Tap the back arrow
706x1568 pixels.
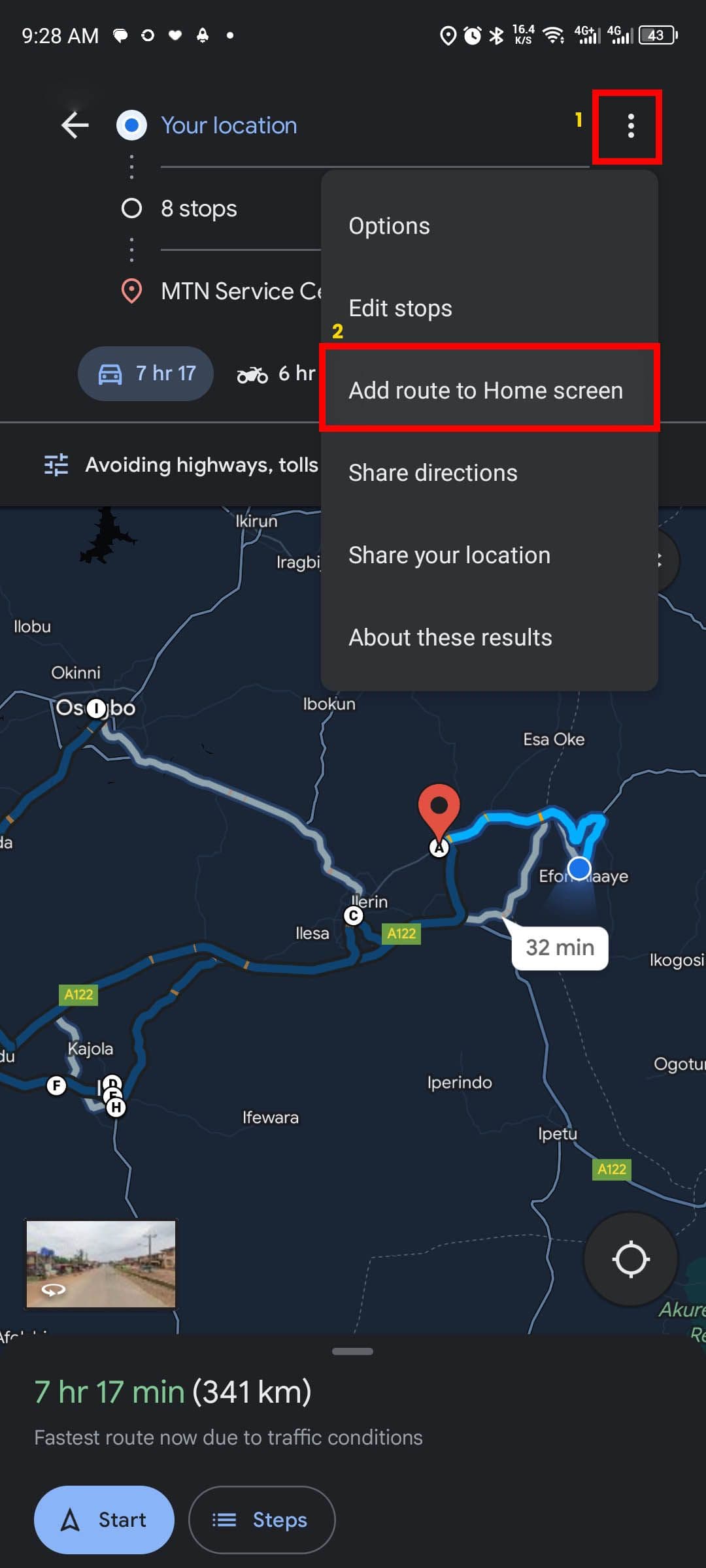(x=75, y=125)
